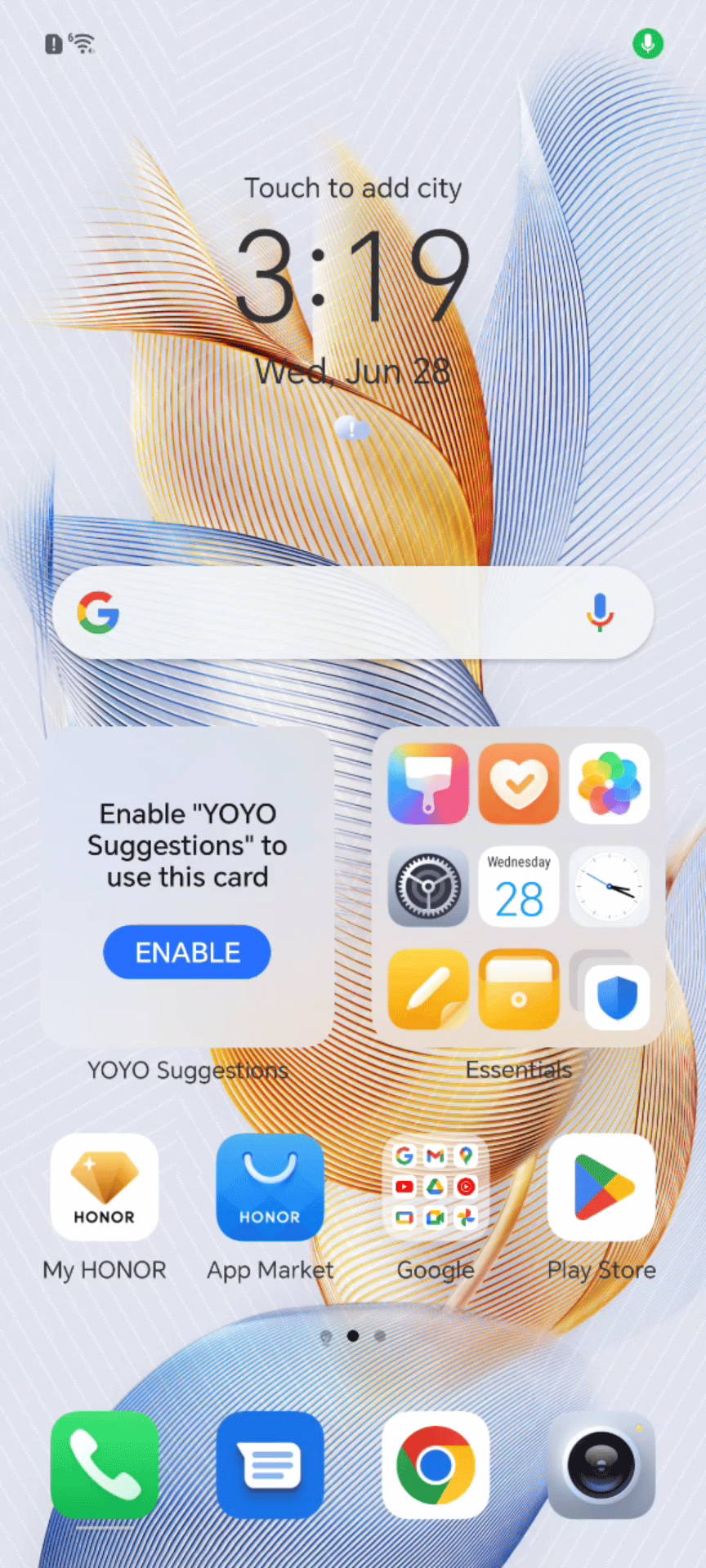Open the Google folder
706x1568 pixels.
pos(436,1187)
